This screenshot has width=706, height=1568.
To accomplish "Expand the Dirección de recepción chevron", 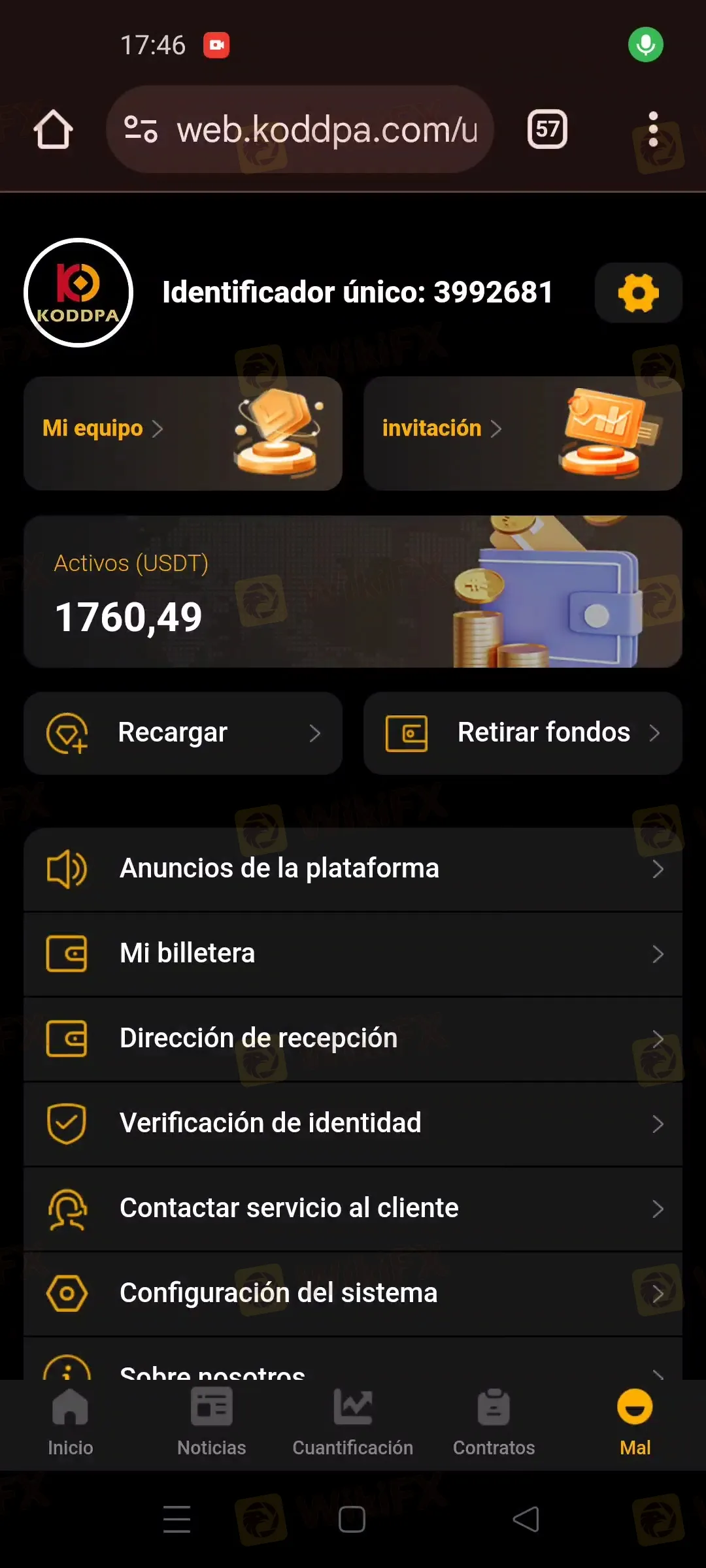I will coord(659,1039).
